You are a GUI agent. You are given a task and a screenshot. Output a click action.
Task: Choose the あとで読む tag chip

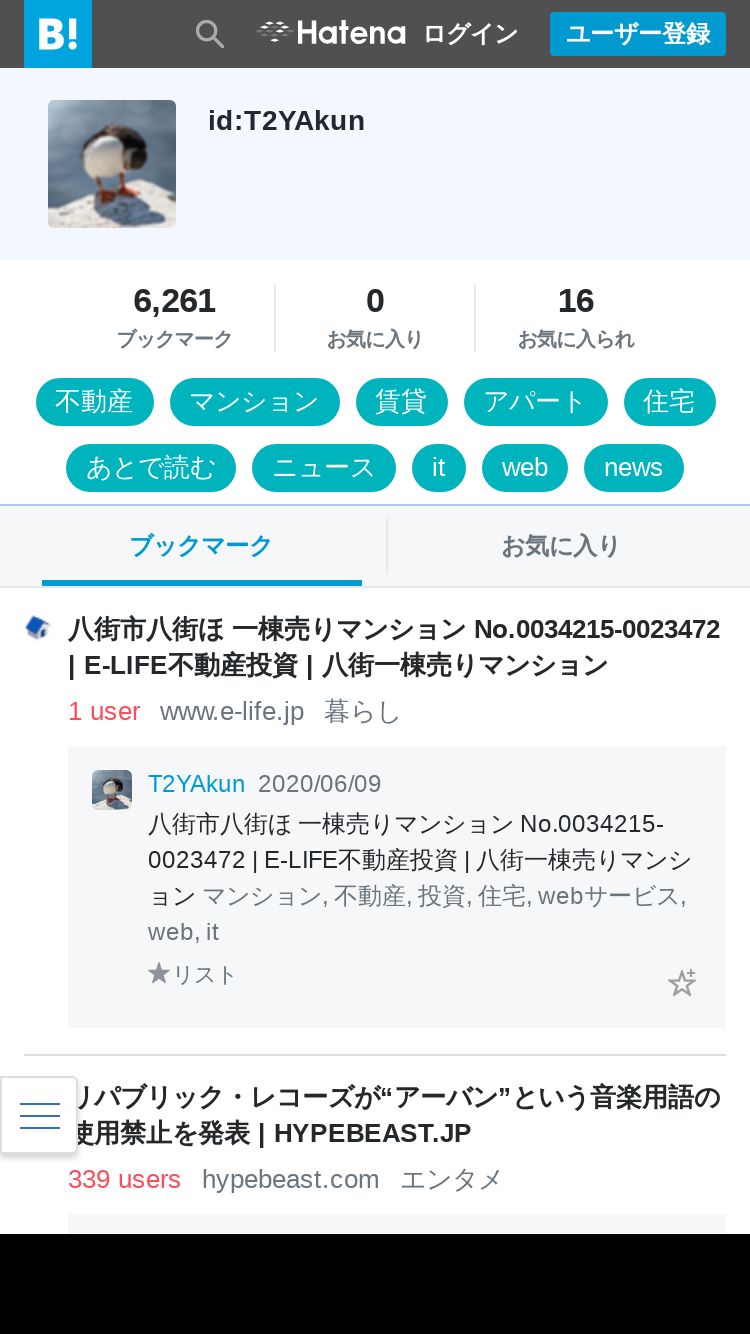[x=151, y=468]
